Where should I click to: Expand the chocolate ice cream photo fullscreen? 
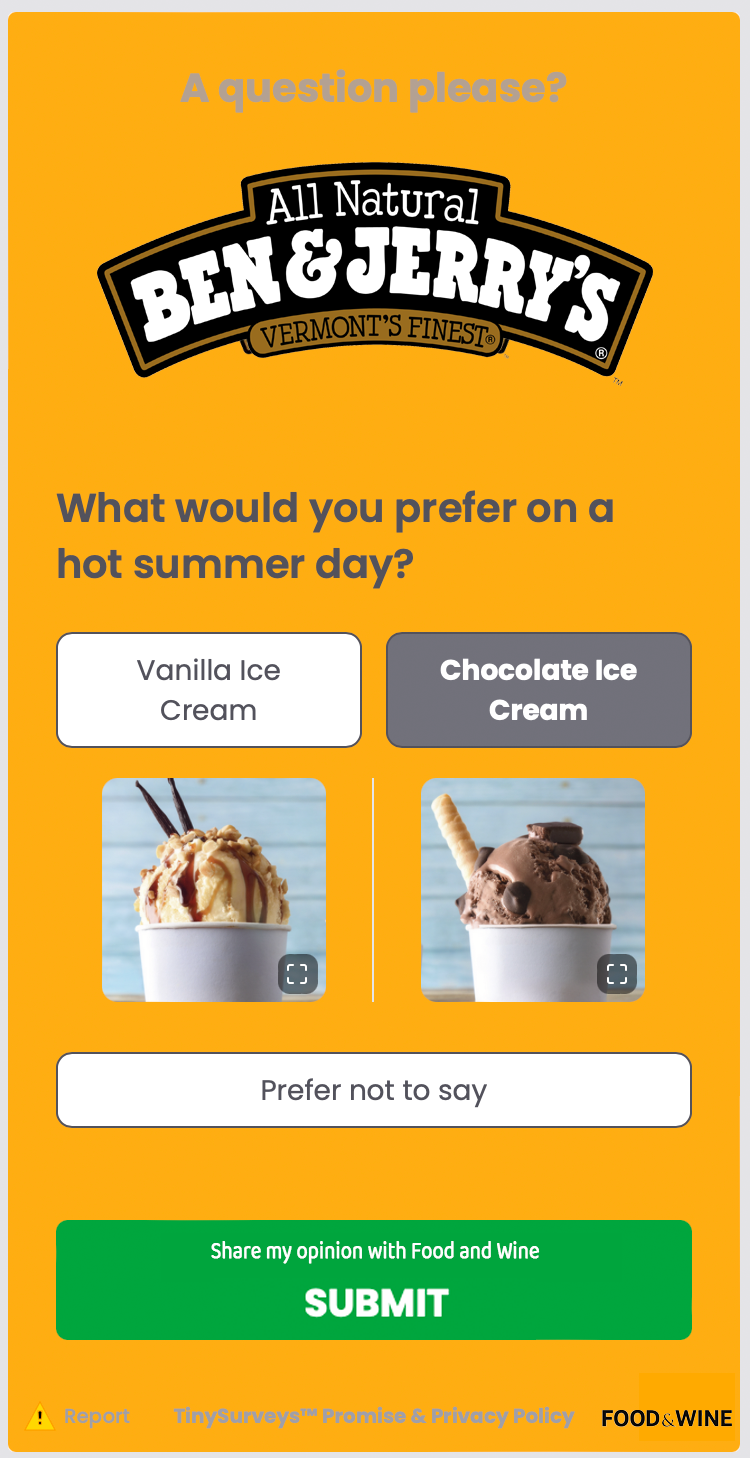[618, 974]
